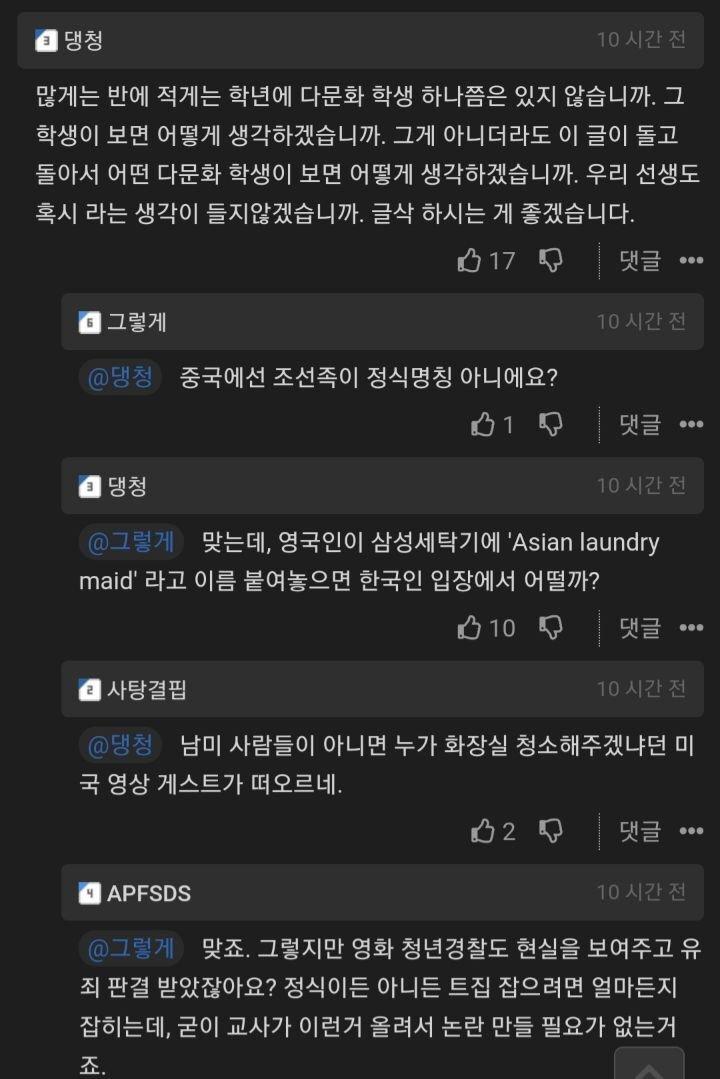View 사탕결핍's user profile
The width and height of the screenshot is (720, 1079).
(x=146, y=689)
